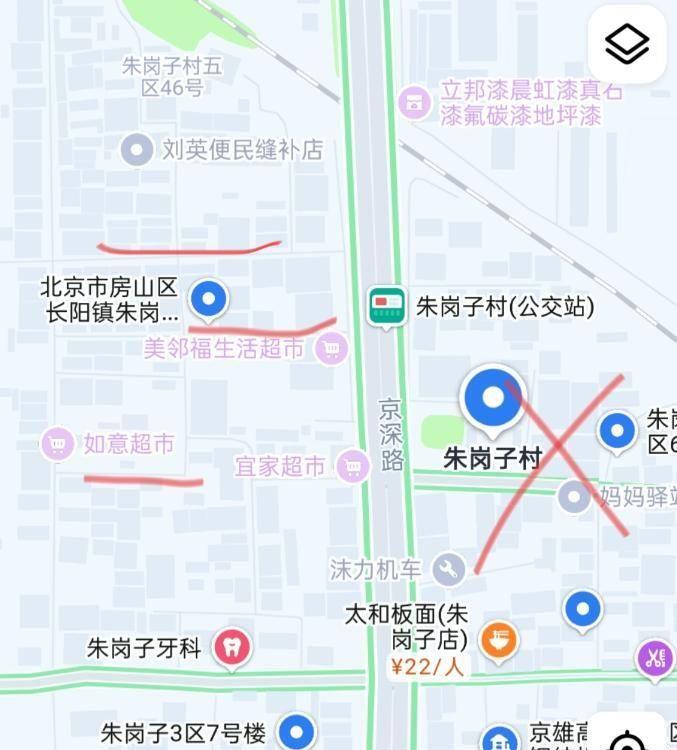Tap the 刘英便民缝补店 marker
The width and height of the screenshot is (677, 750).
pyautogui.click(x=137, y=150)
